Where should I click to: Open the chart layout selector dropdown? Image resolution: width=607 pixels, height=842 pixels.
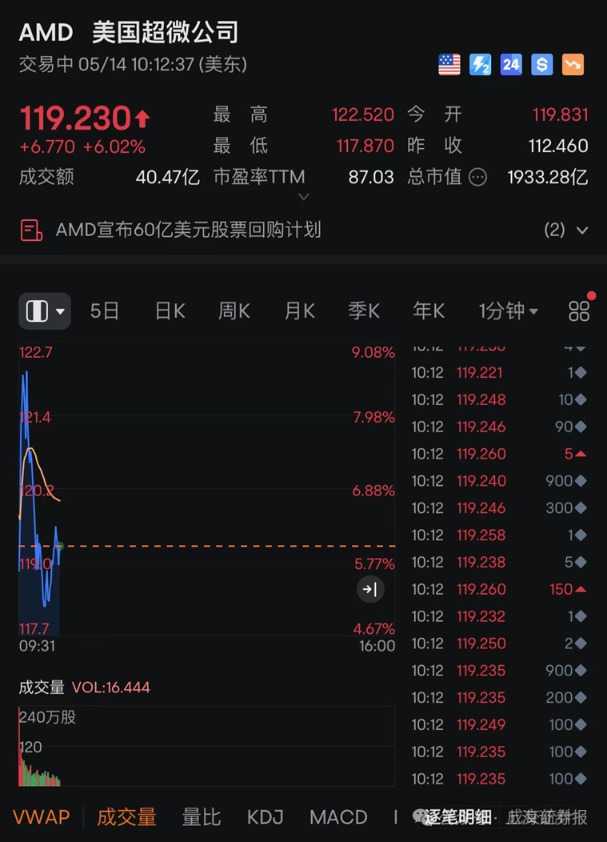pos(44,311)
